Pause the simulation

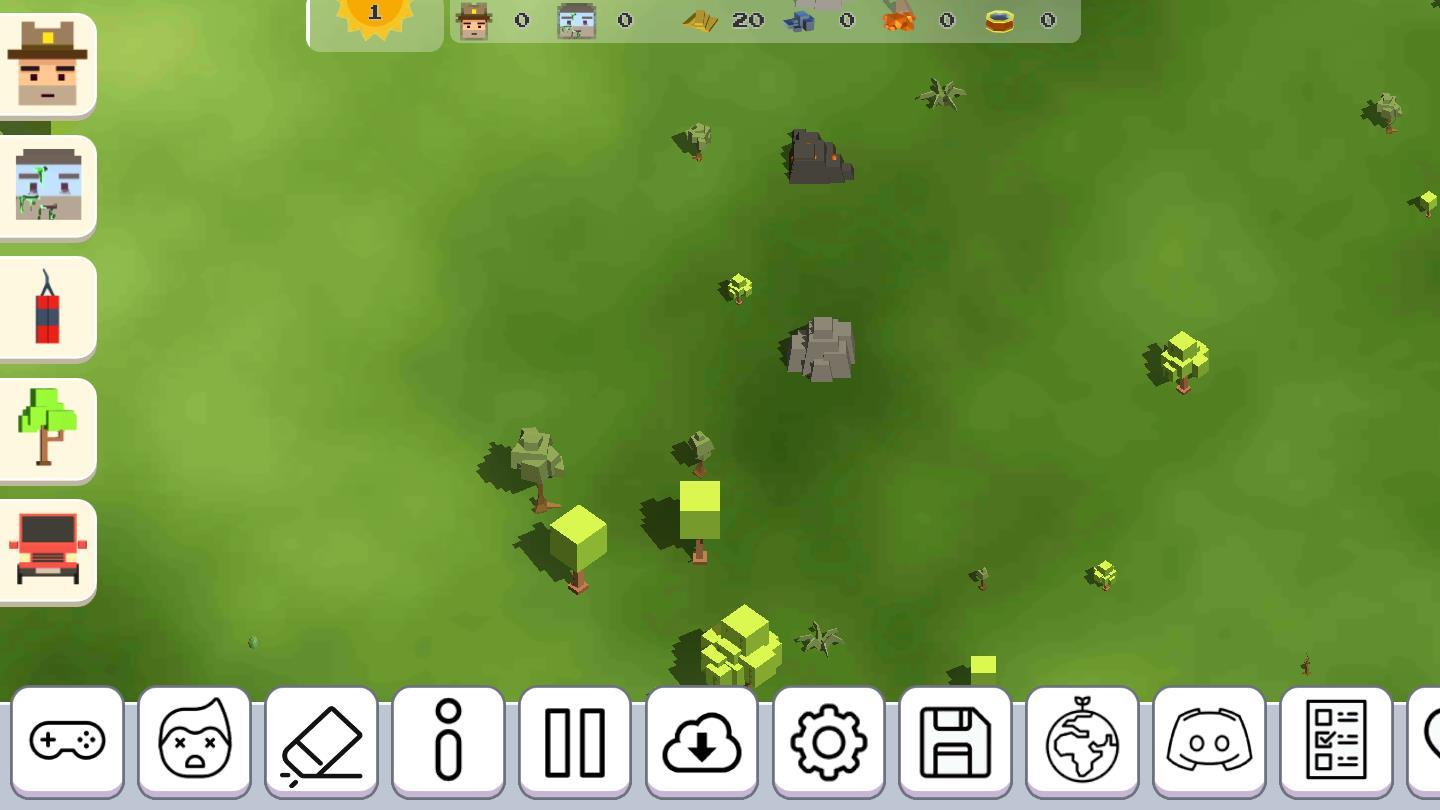click(x=575, y=741)
